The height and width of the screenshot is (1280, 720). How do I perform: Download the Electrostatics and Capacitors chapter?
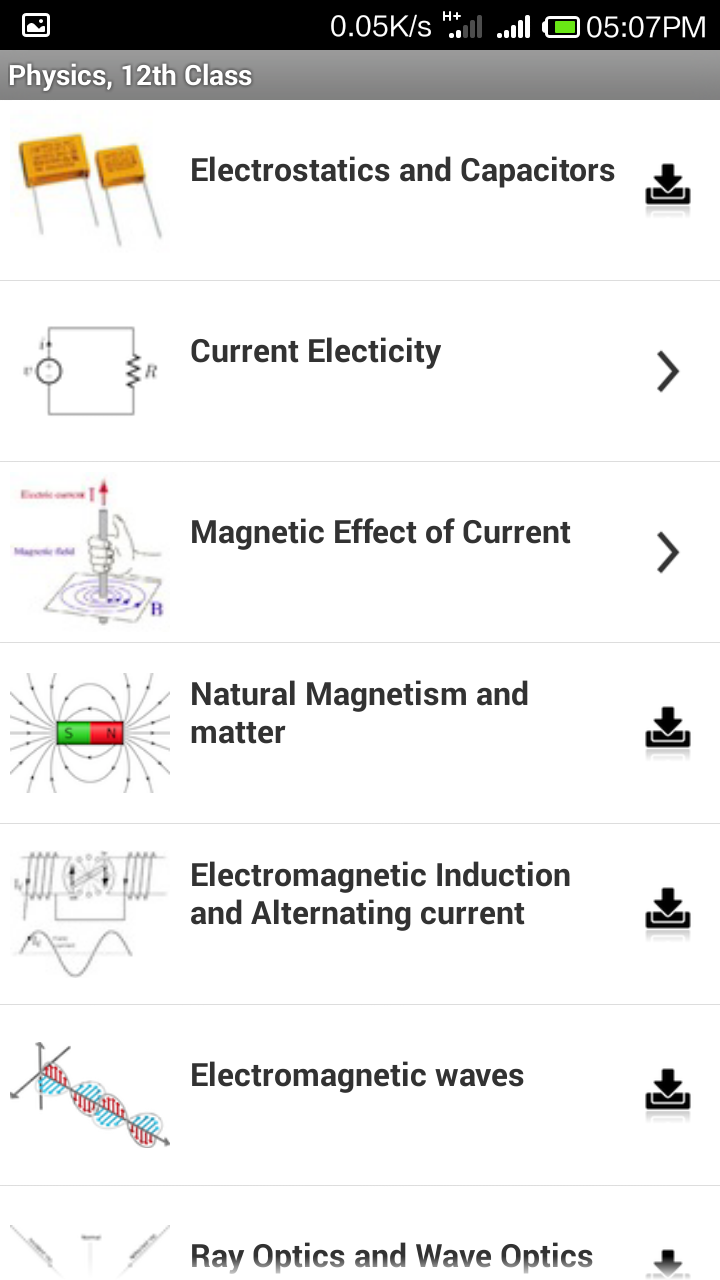[668, 186]
